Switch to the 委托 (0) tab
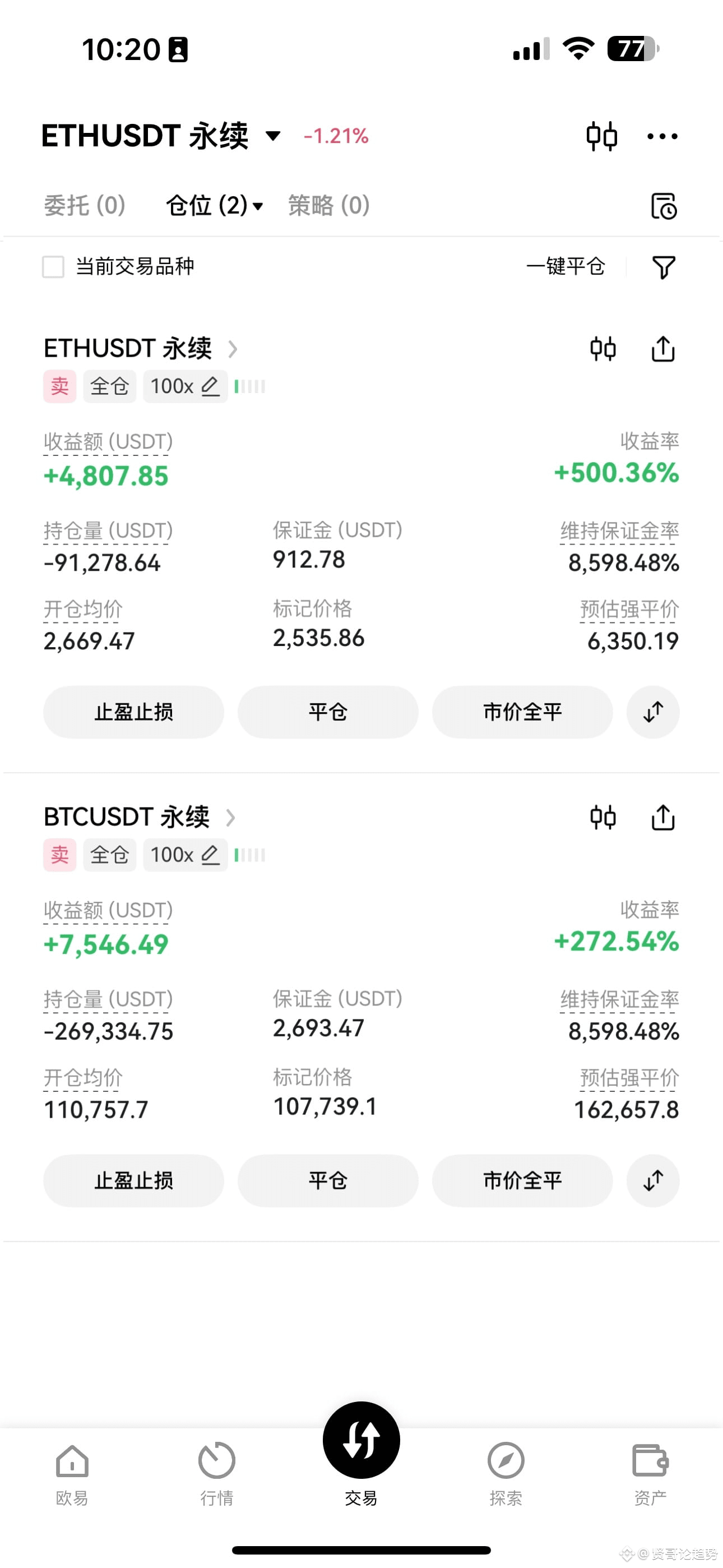 (85, 205)
